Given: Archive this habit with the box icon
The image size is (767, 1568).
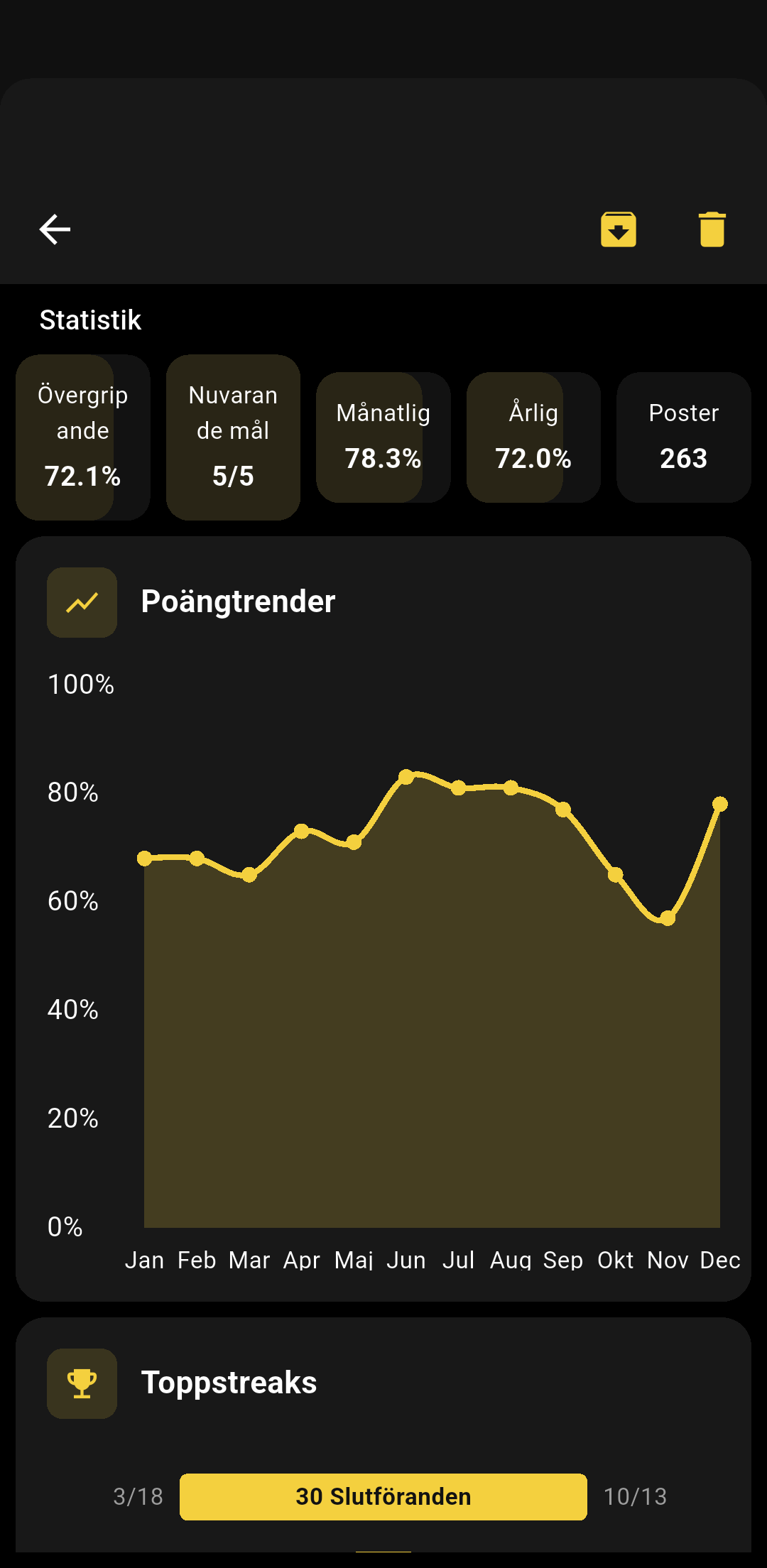Looking at the screenshot, I should coord(618,229).
